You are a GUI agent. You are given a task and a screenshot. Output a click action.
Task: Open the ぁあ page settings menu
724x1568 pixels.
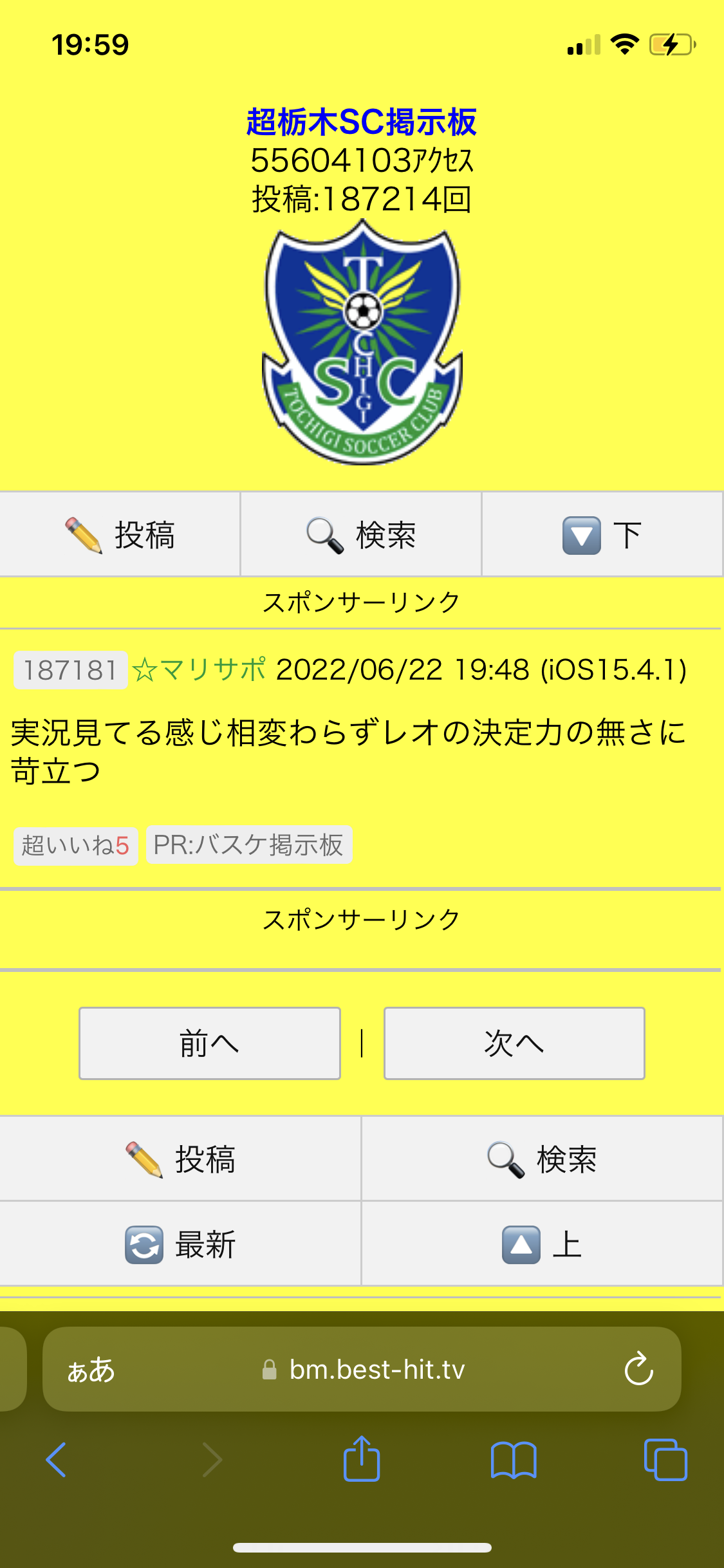pos(91,1370)
